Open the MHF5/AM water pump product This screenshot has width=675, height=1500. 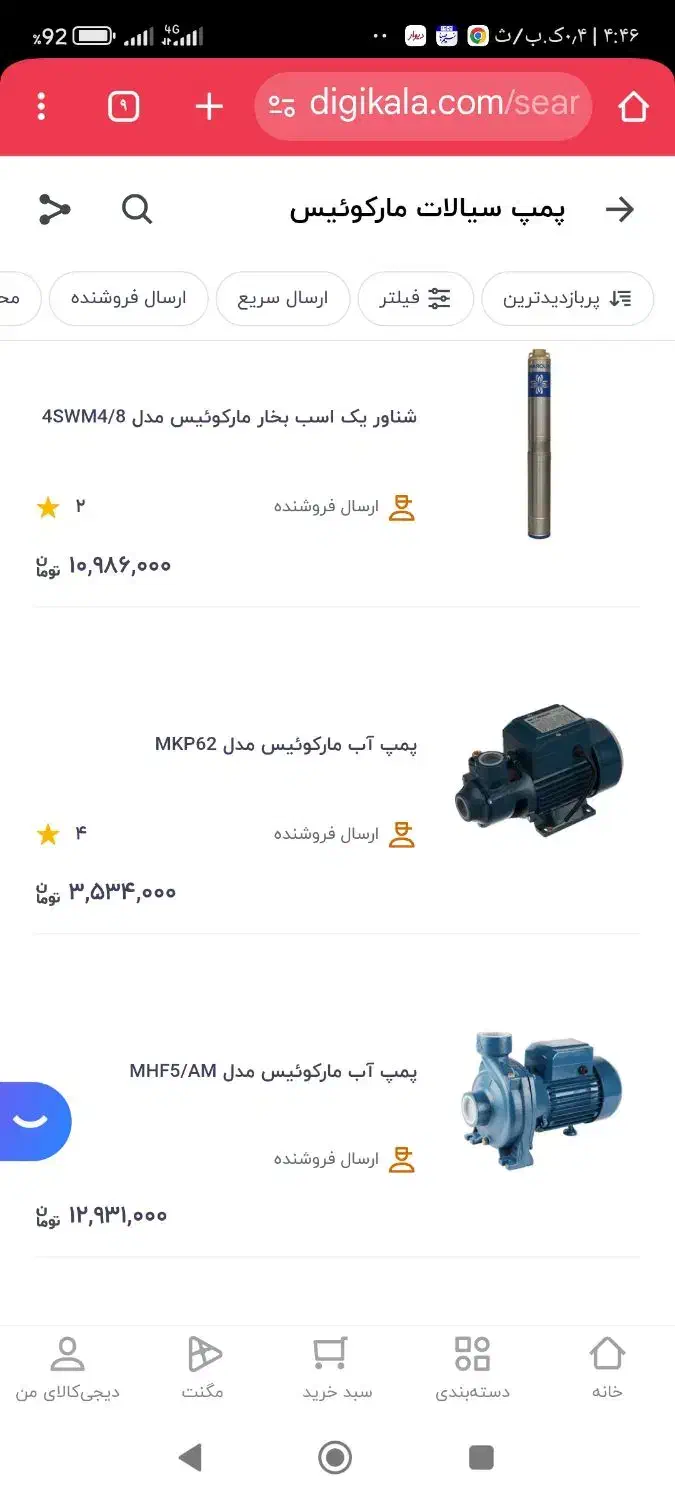[x=273, y=1072]
